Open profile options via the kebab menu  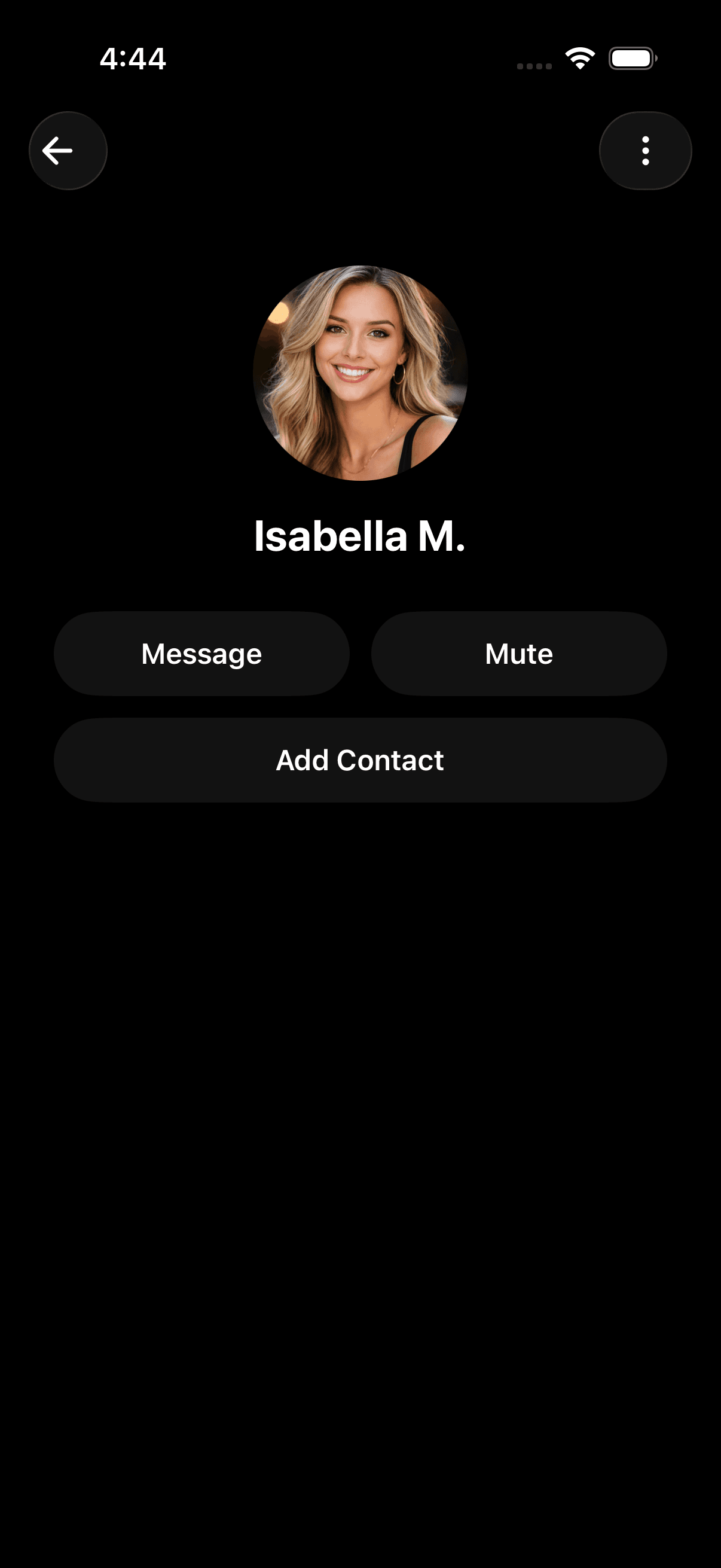tap(645, 150)
